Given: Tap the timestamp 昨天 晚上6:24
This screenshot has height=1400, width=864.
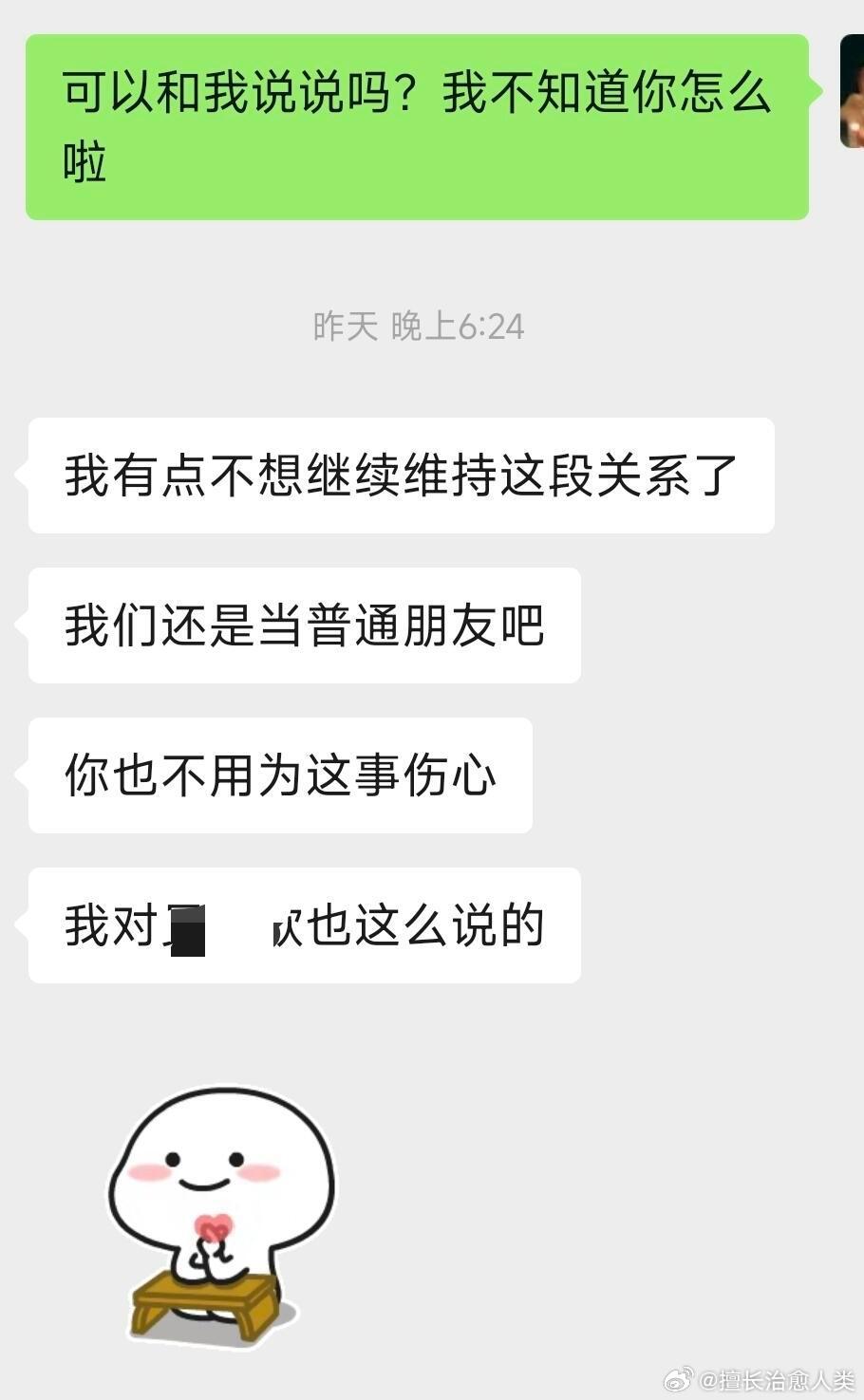Looking at the screenshot, I should click(x=418, y=326).
